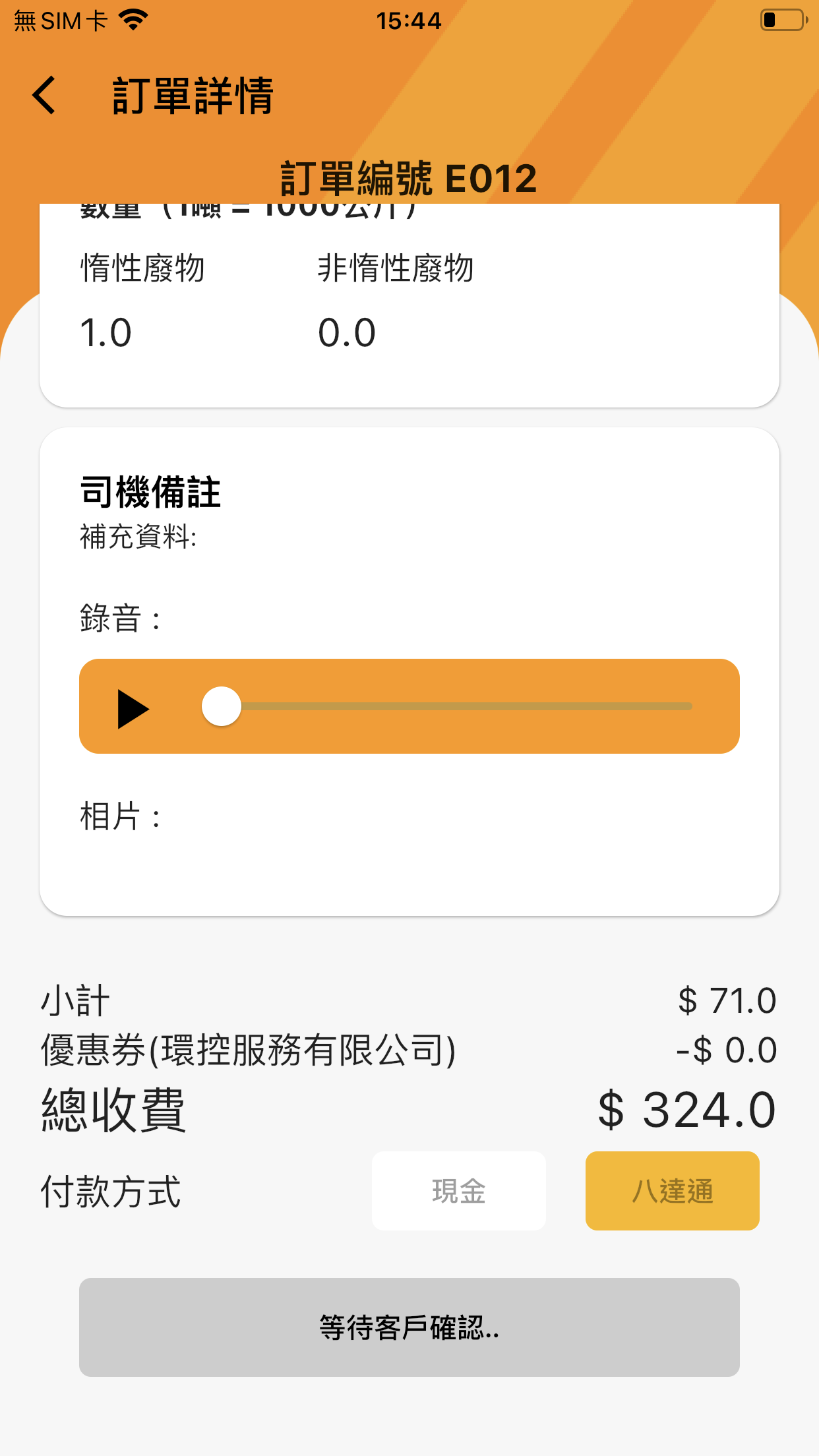Select 八達通 as the payment method
This screenshot has width=819, height=1456.
[673, 1191]
